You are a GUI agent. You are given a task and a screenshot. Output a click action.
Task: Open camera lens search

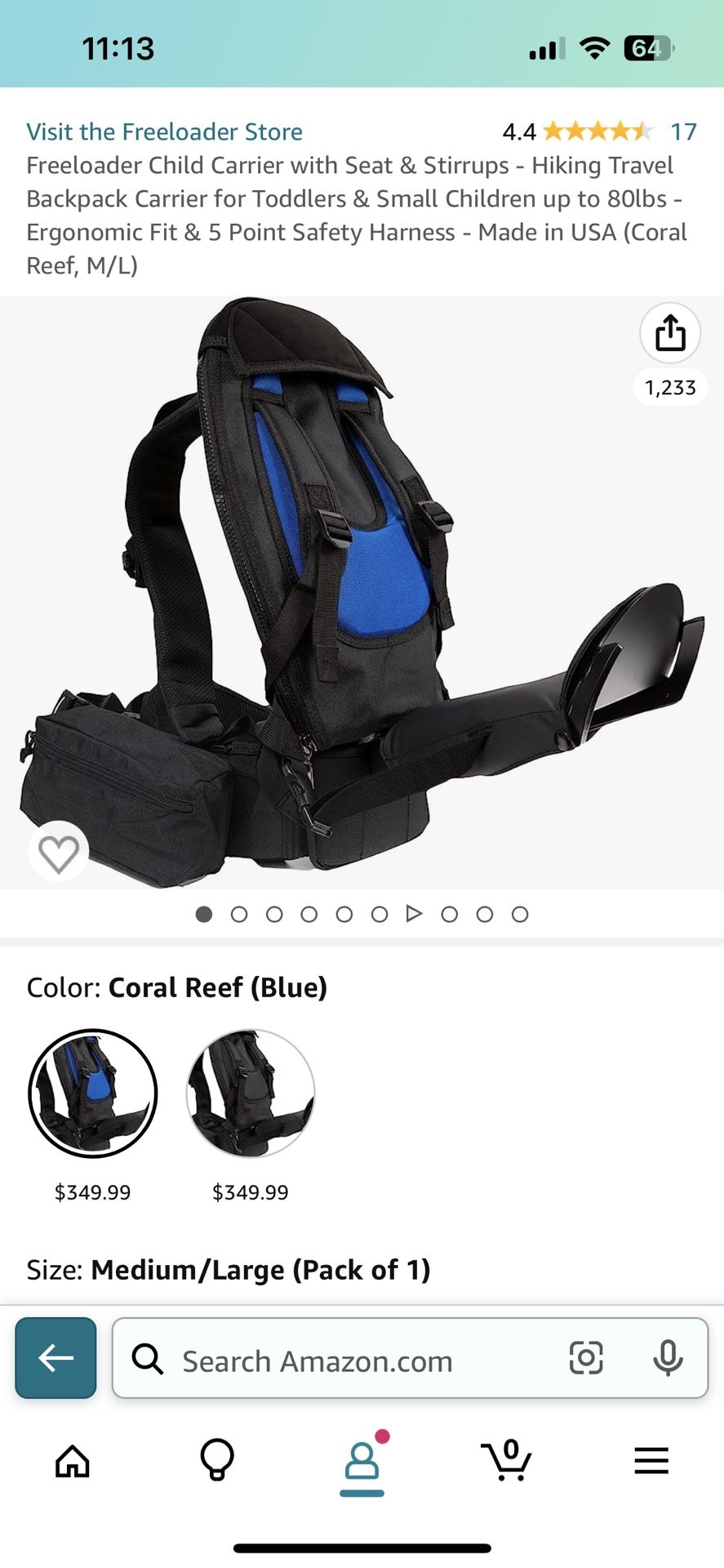pos(586,1358)
